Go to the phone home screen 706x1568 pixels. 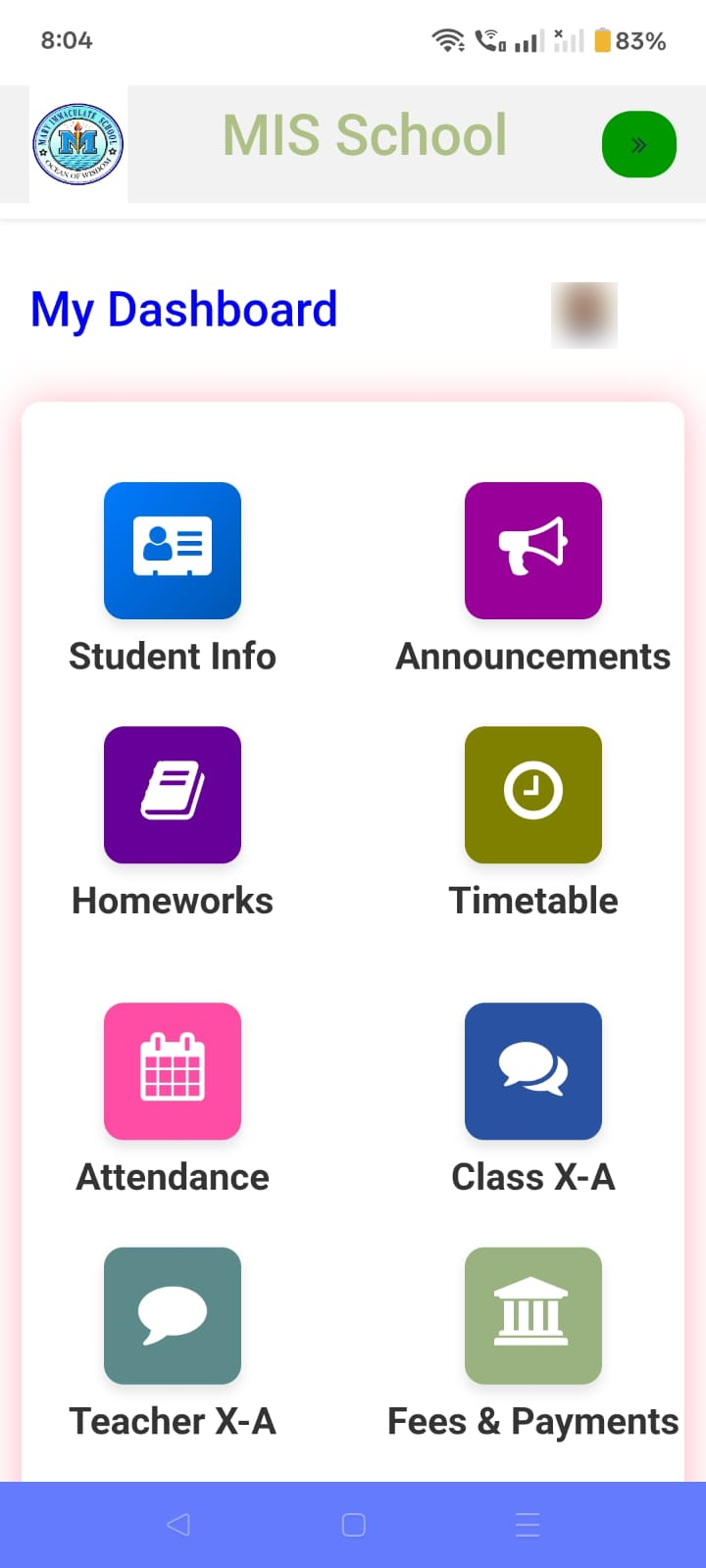(x=353, y=1524)
